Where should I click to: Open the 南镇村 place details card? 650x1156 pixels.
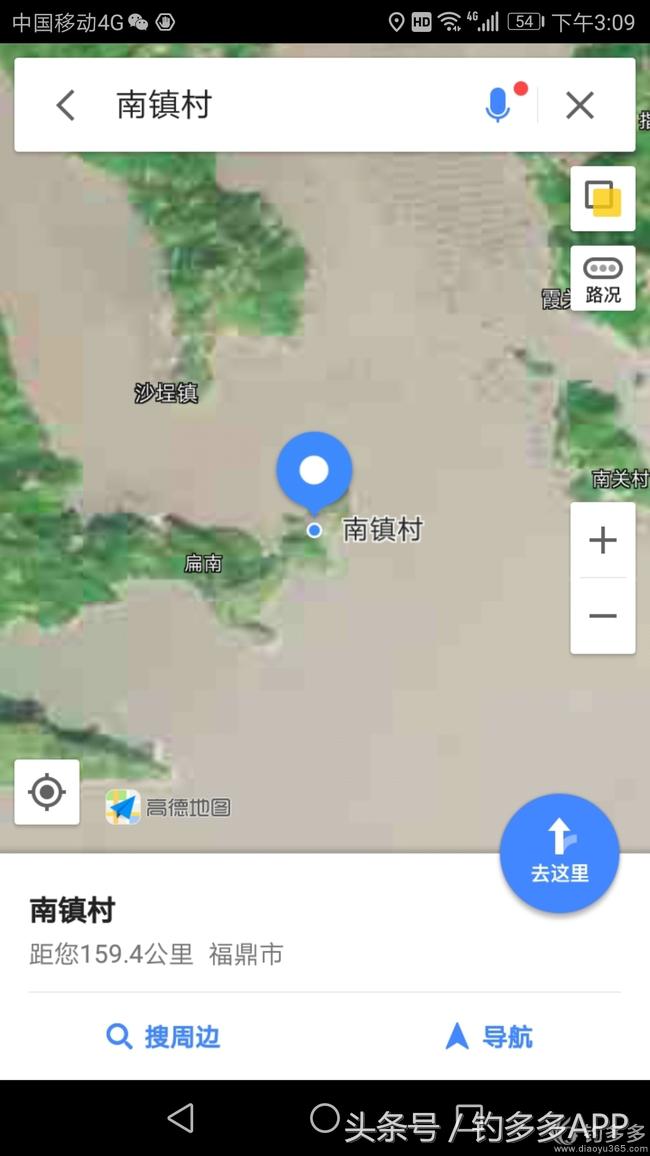point(200,930)
